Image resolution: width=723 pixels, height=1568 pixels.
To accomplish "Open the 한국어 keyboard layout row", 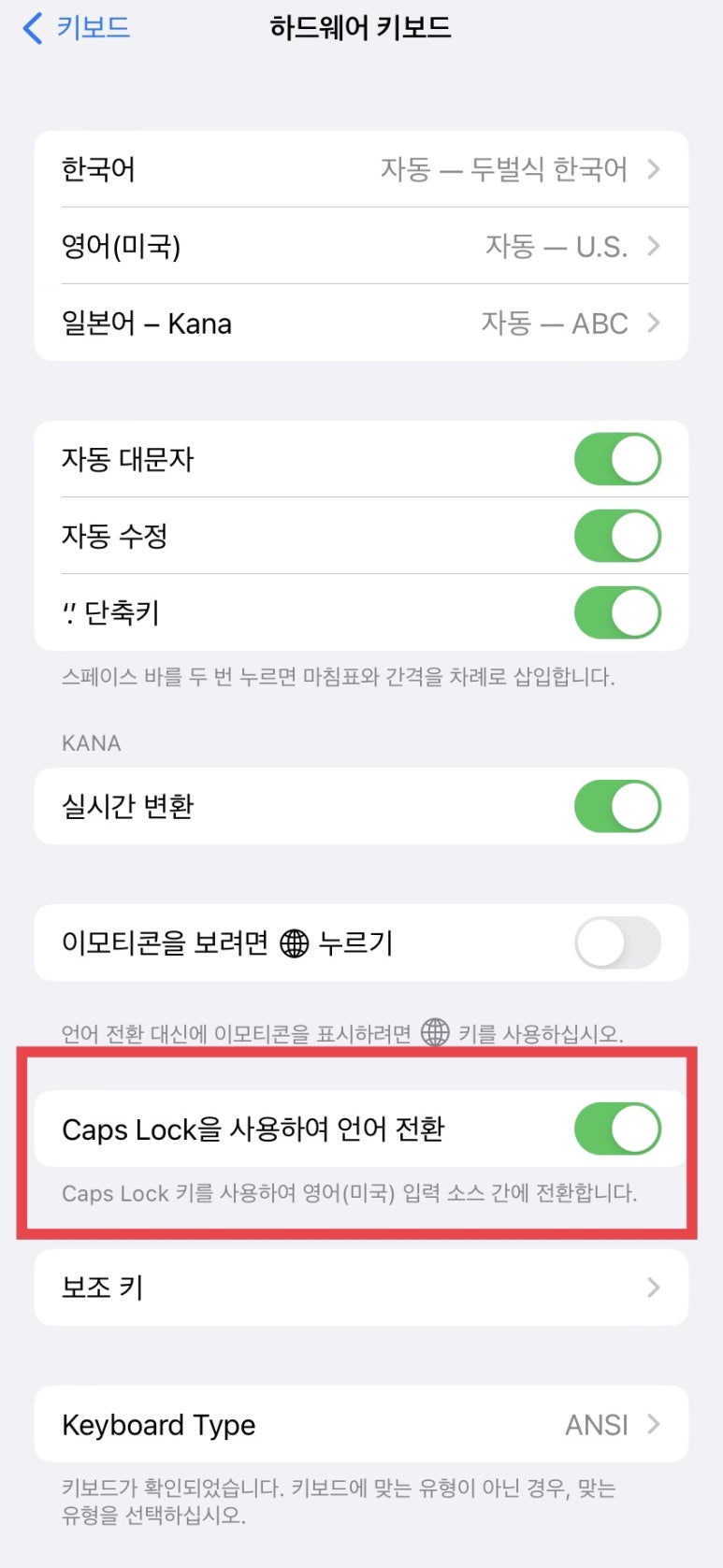I will [x=361, y=169].
